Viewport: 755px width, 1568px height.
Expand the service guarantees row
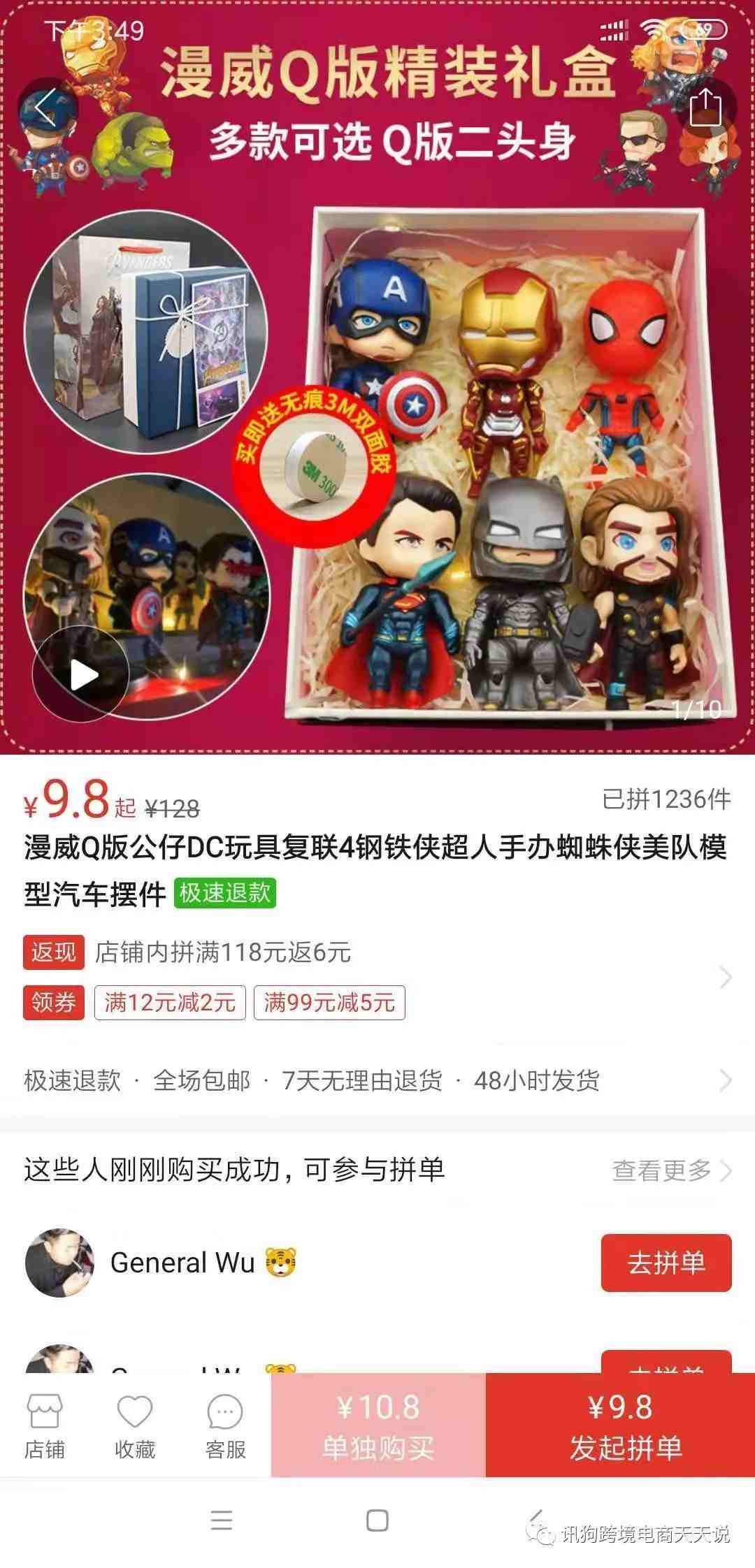377,1081
